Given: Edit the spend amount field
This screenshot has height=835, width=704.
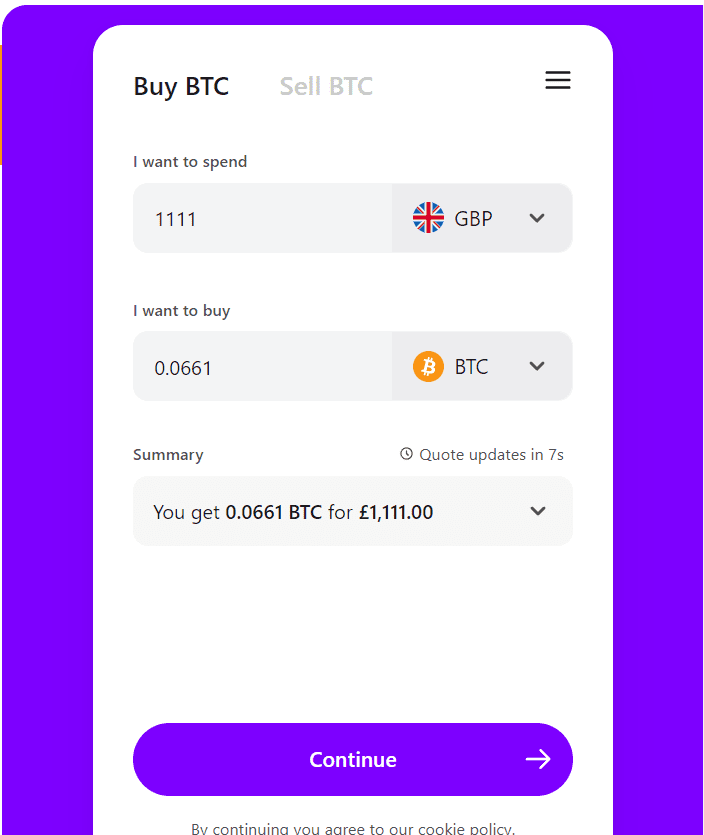Looking at the screenshot, I should [262, 218].
